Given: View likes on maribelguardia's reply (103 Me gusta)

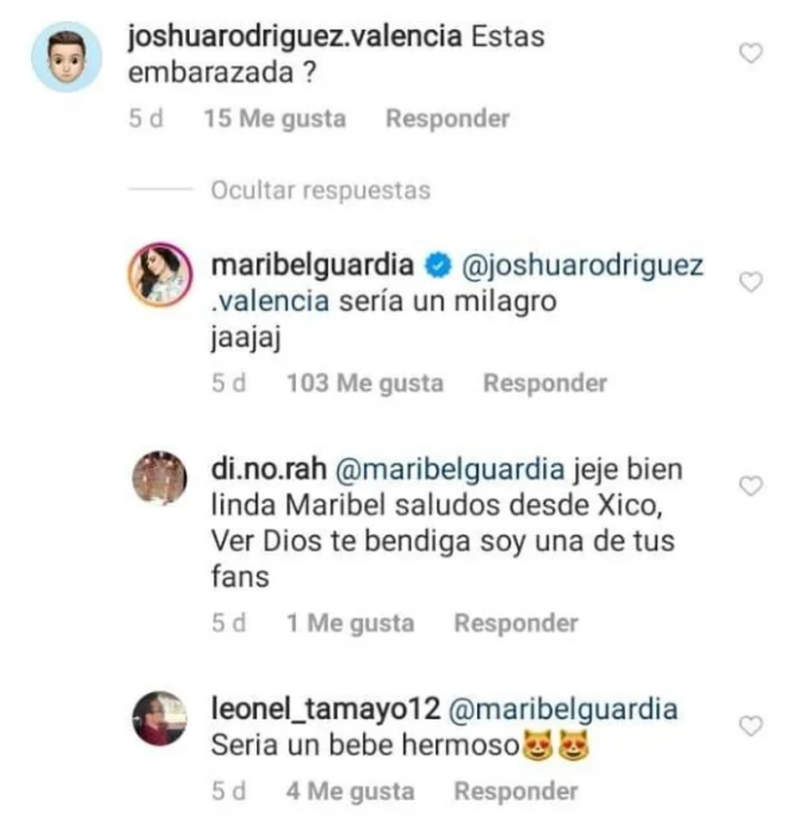Looking at the screenshot, I should [364, 383].
